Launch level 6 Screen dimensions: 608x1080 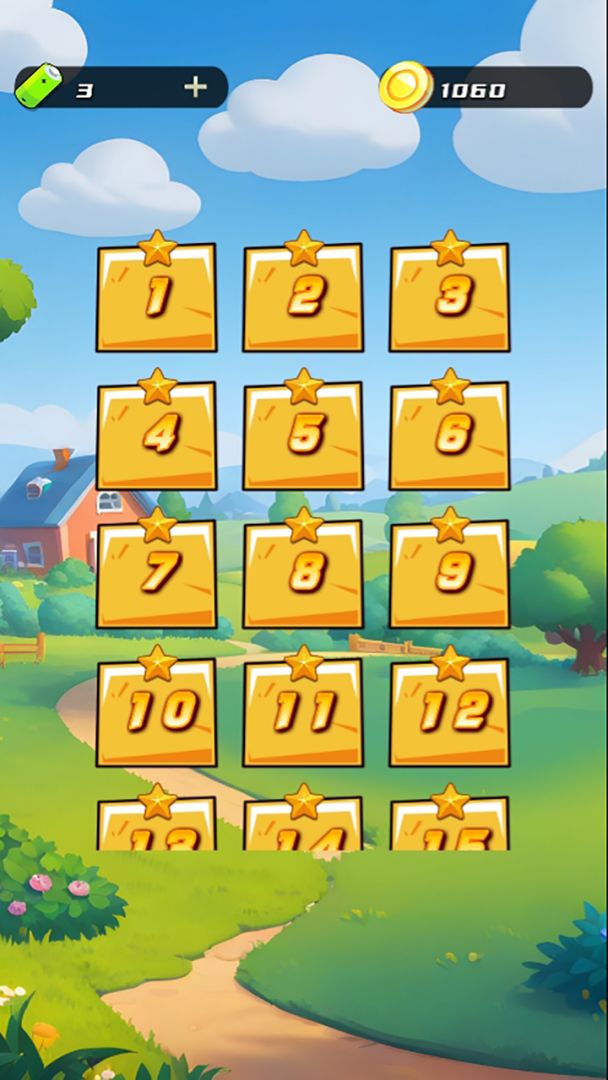click(x=449, y=436)
